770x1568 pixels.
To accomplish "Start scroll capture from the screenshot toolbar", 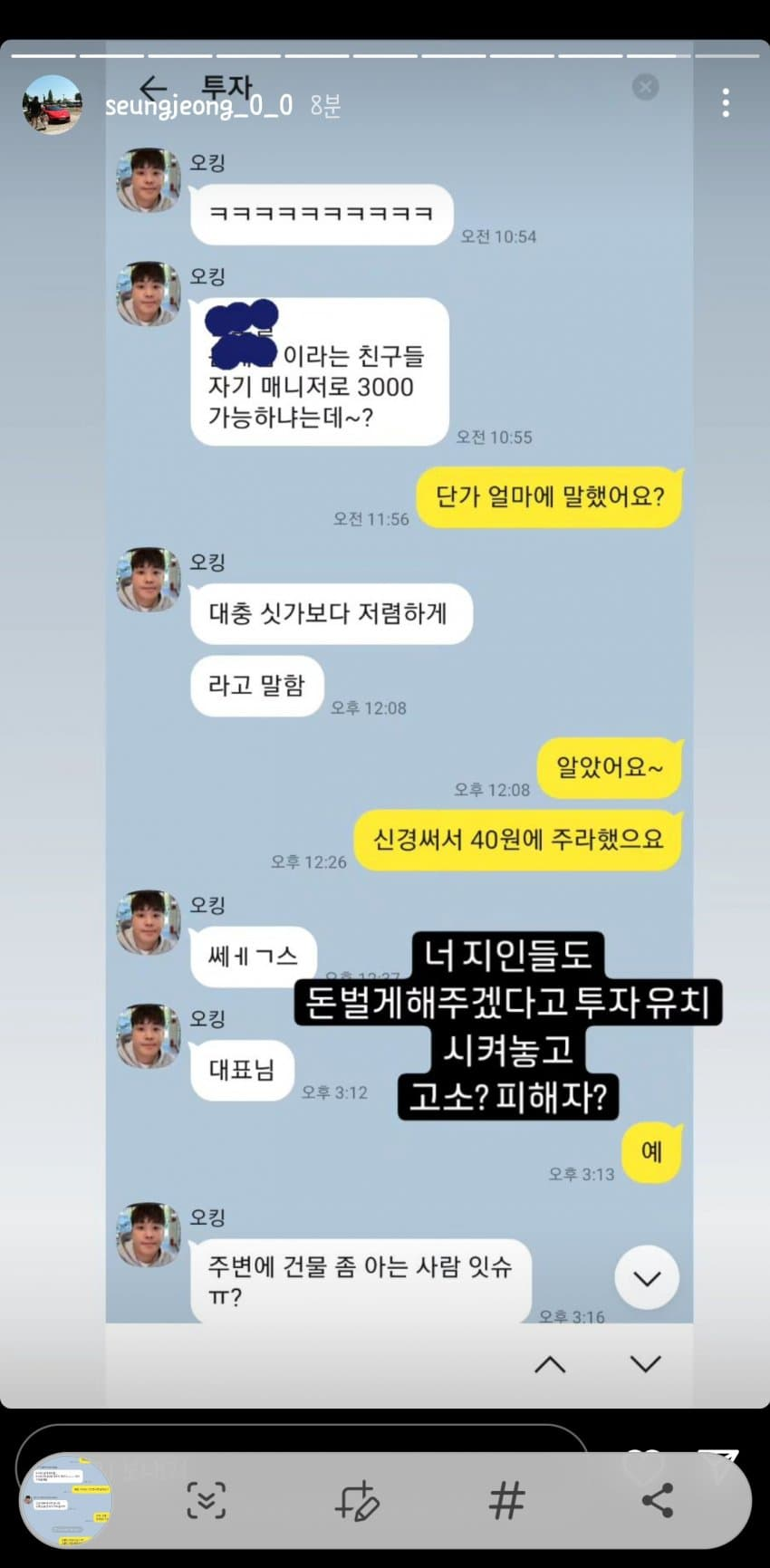I will click(x=207, y=1501).
